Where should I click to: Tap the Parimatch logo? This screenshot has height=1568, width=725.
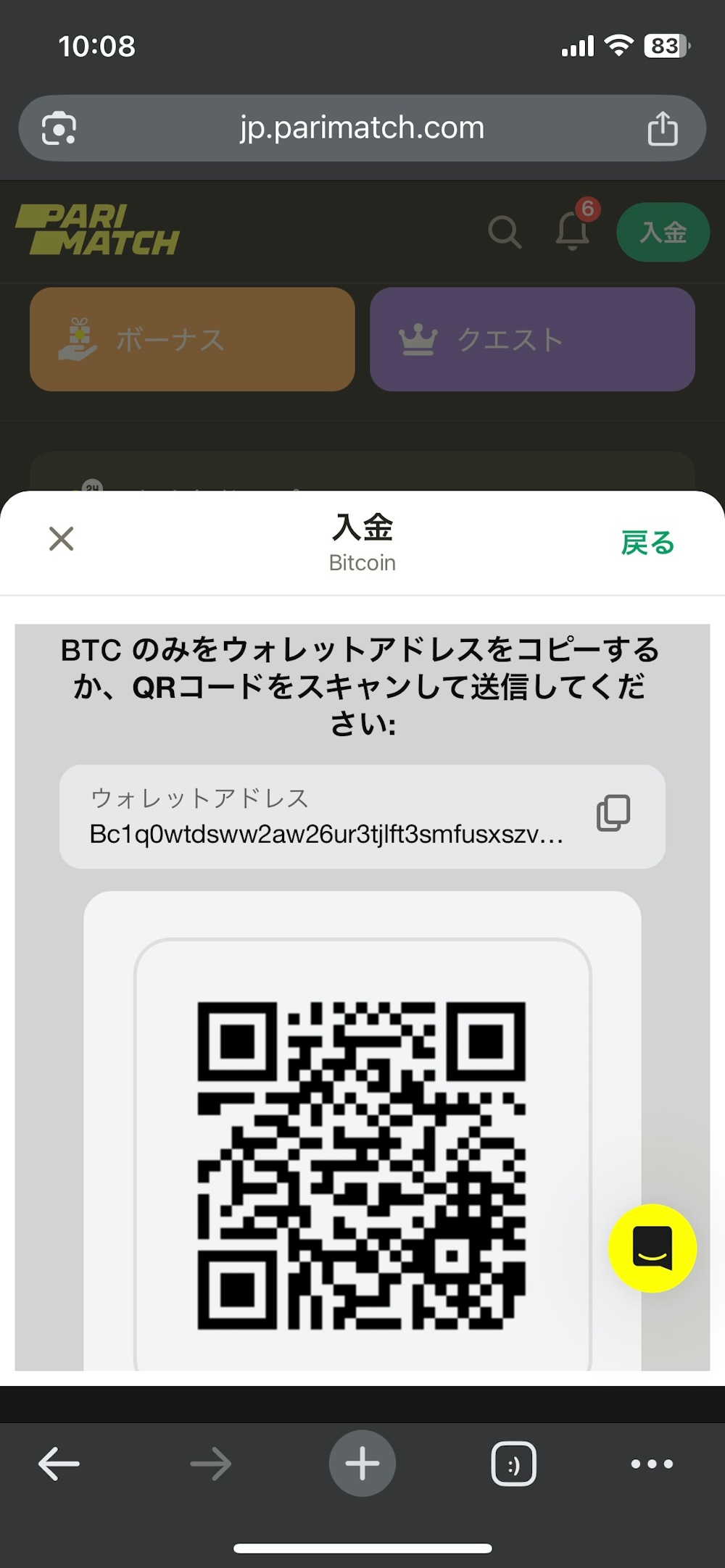99,228
